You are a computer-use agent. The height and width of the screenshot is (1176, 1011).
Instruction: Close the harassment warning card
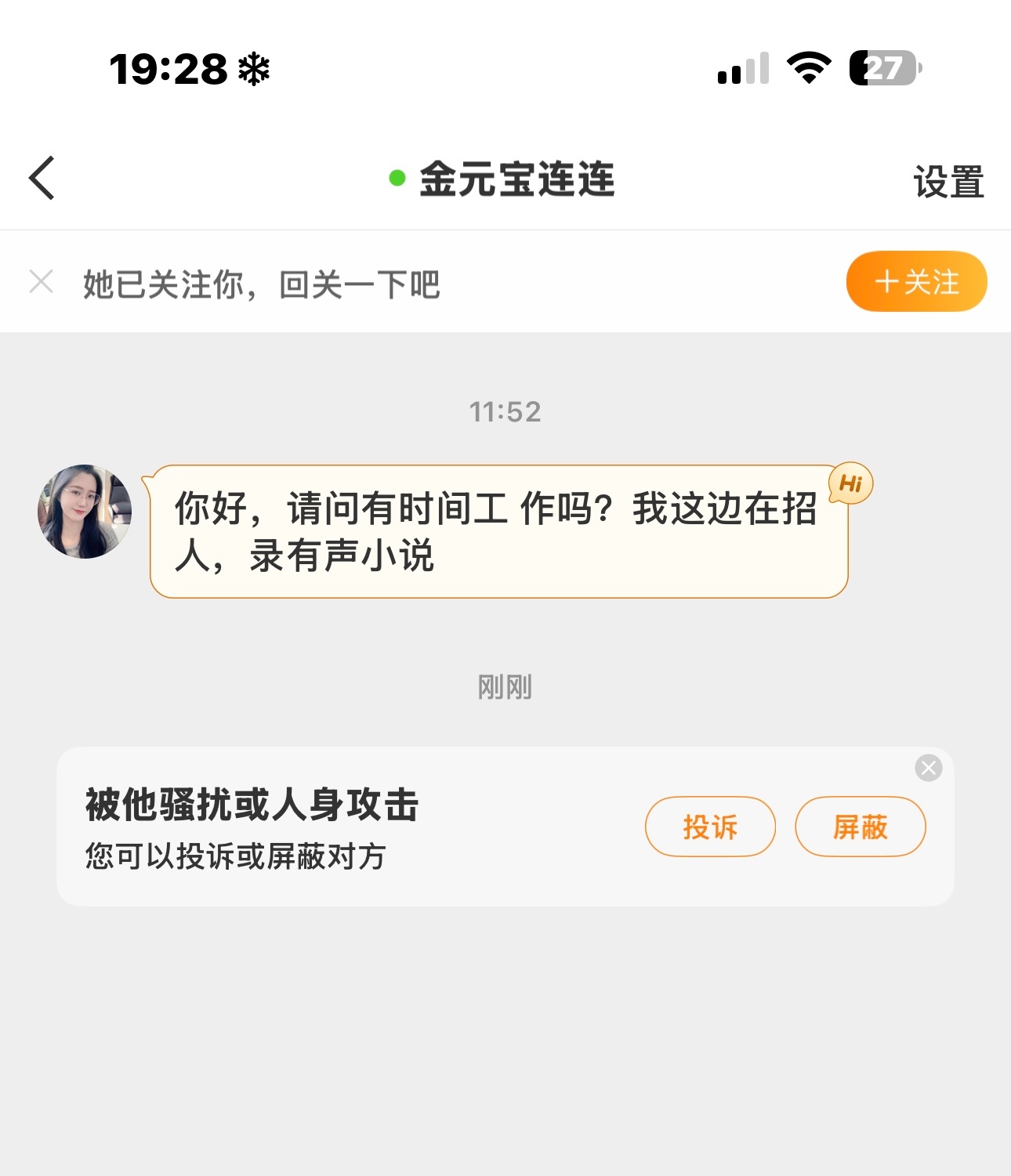pyautogui.click(x=926, y=769)
